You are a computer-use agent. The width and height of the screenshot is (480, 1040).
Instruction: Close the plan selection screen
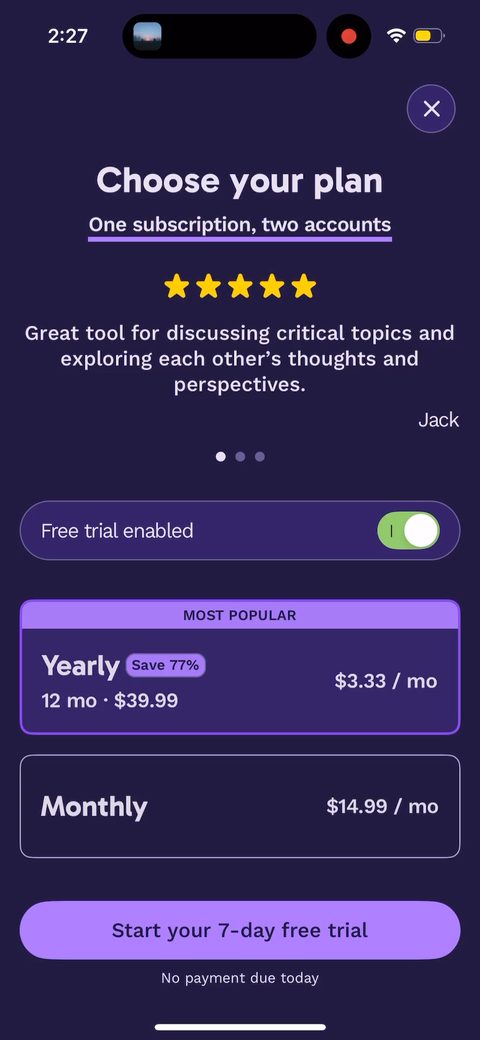431,109
